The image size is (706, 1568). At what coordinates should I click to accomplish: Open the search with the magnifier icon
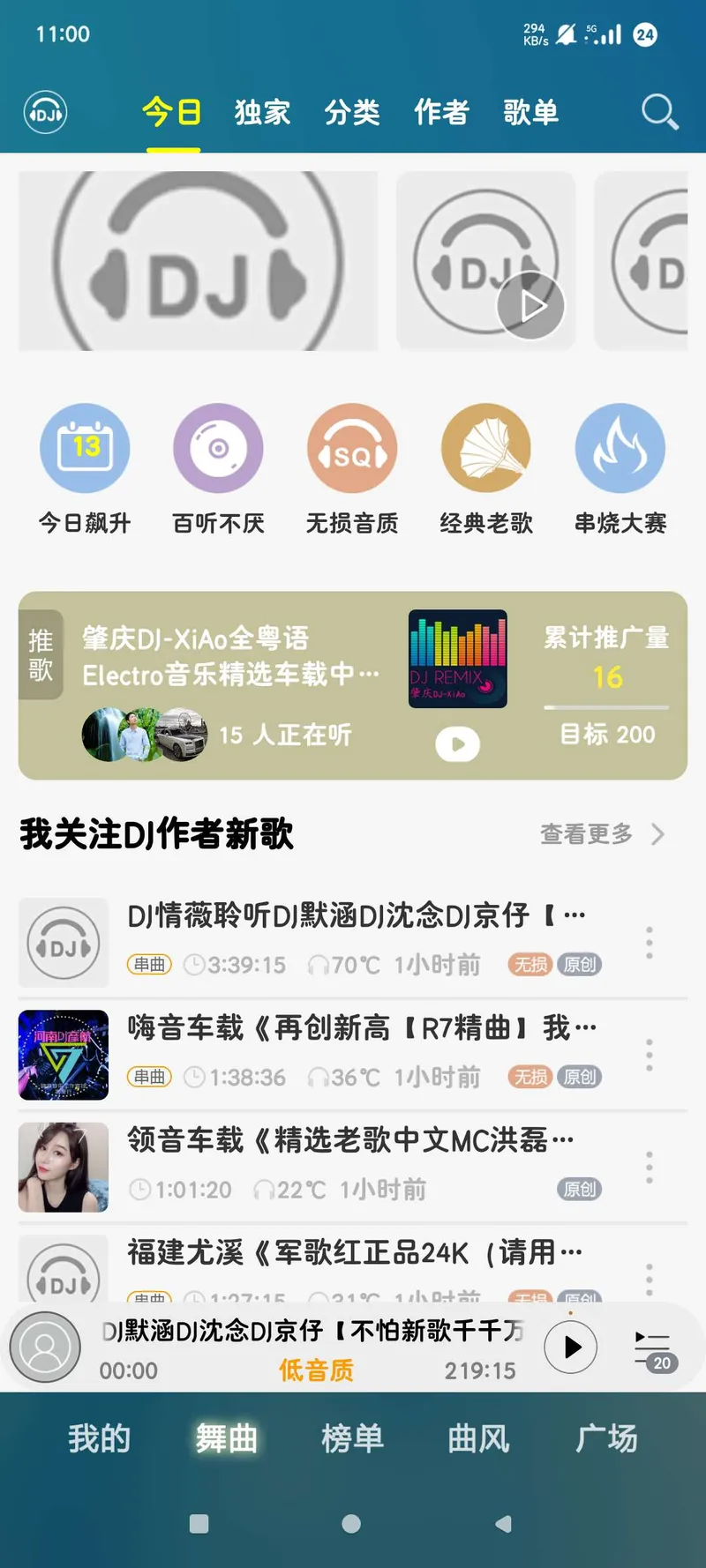point(658,113)
